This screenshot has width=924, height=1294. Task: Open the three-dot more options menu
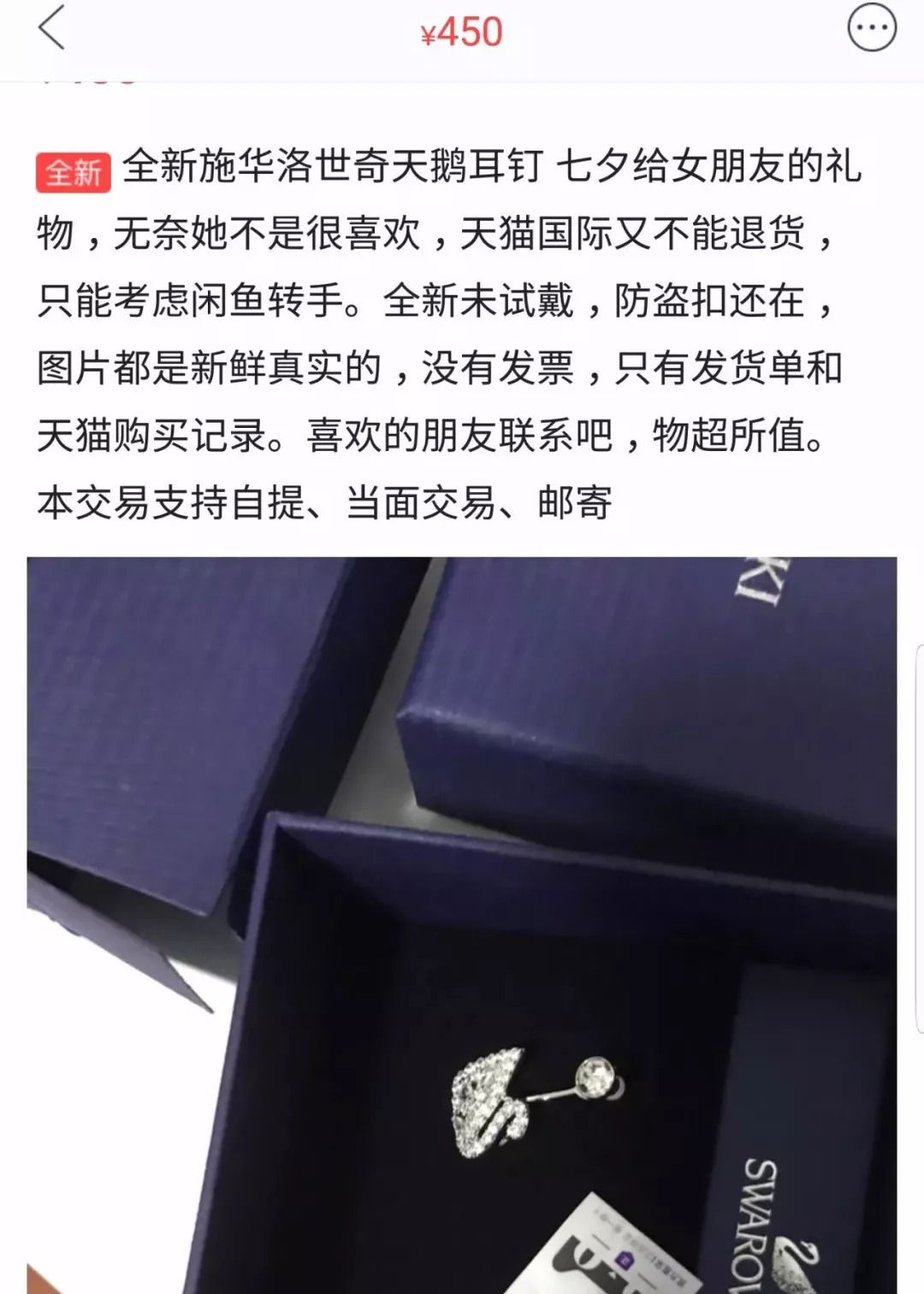pyautogui.click(x=871, y=33)
